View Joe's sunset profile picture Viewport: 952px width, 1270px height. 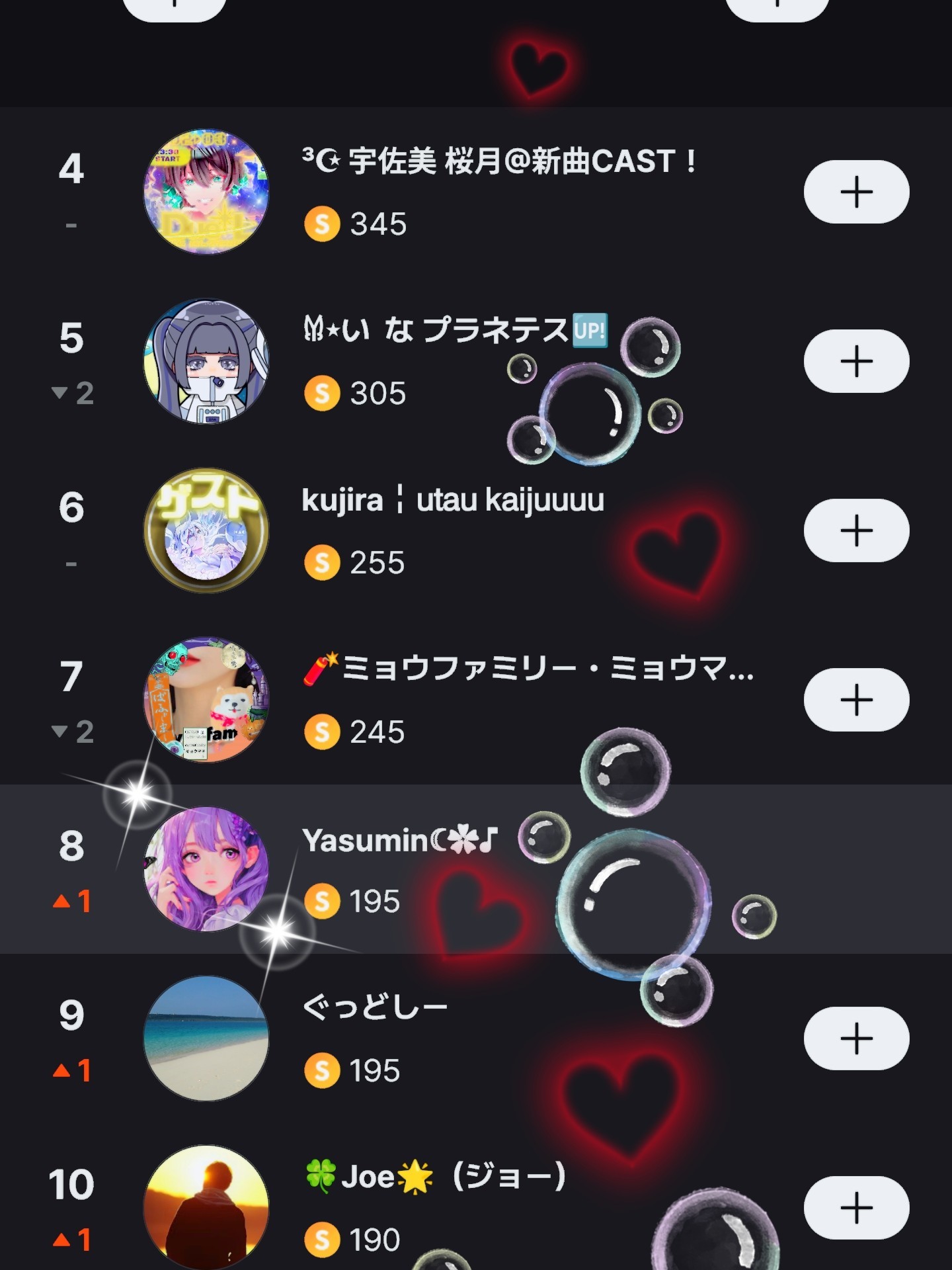point(206,1208)
